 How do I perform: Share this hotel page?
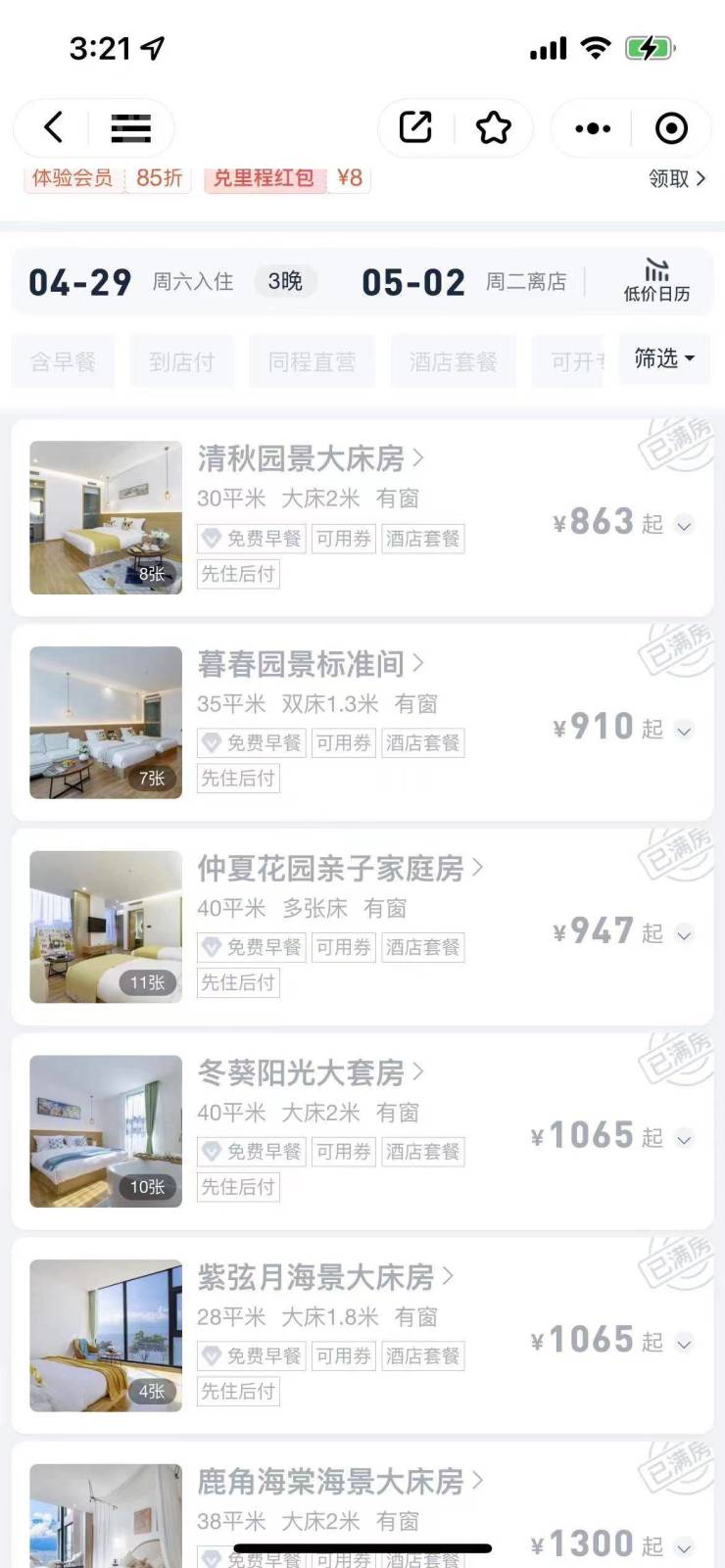pos(415,127)
